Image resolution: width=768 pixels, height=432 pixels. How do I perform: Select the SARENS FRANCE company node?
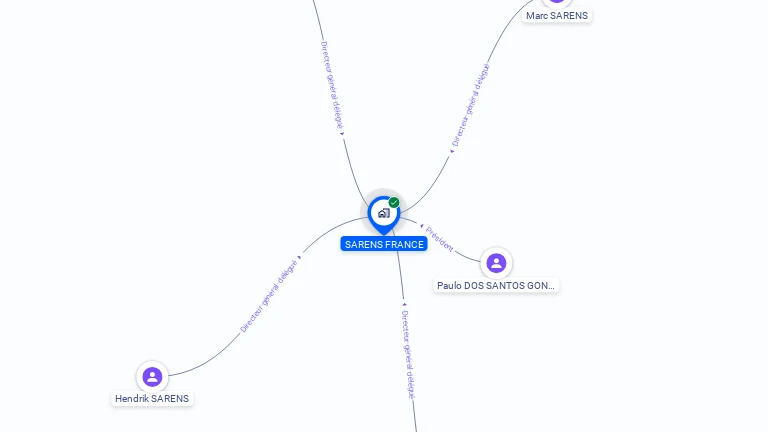tap(383, 213)
